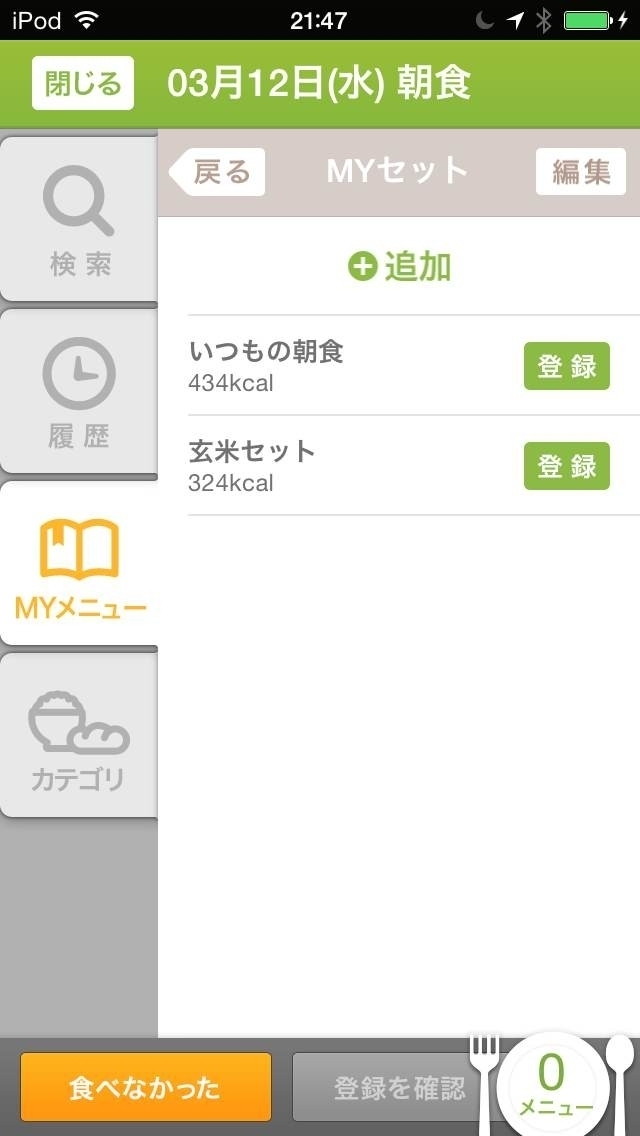Tap the 閉じる close button

pyautogui.click(x=83, y=83)
